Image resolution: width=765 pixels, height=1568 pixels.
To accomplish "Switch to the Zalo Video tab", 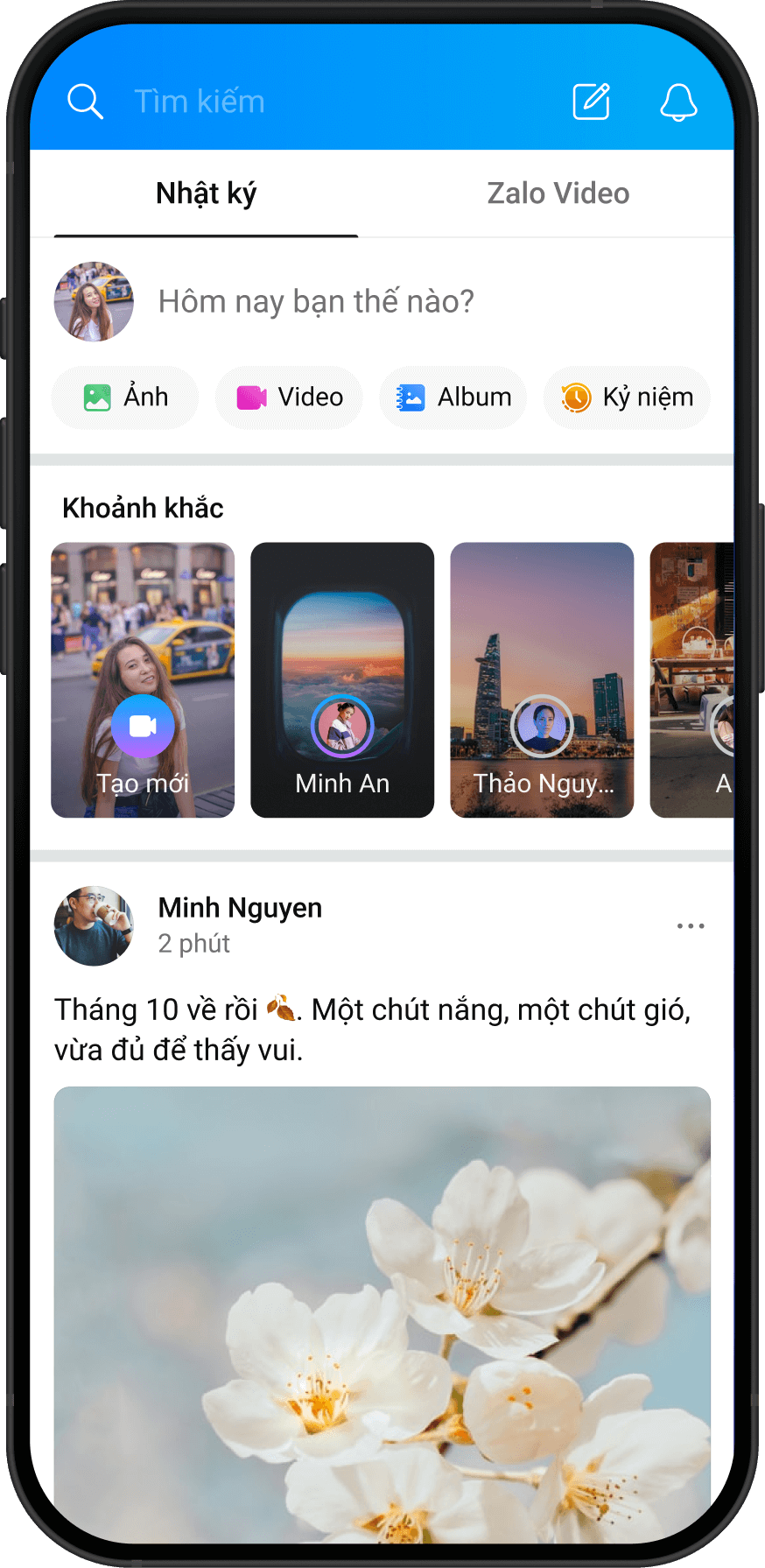I will (x=558, y=193).
